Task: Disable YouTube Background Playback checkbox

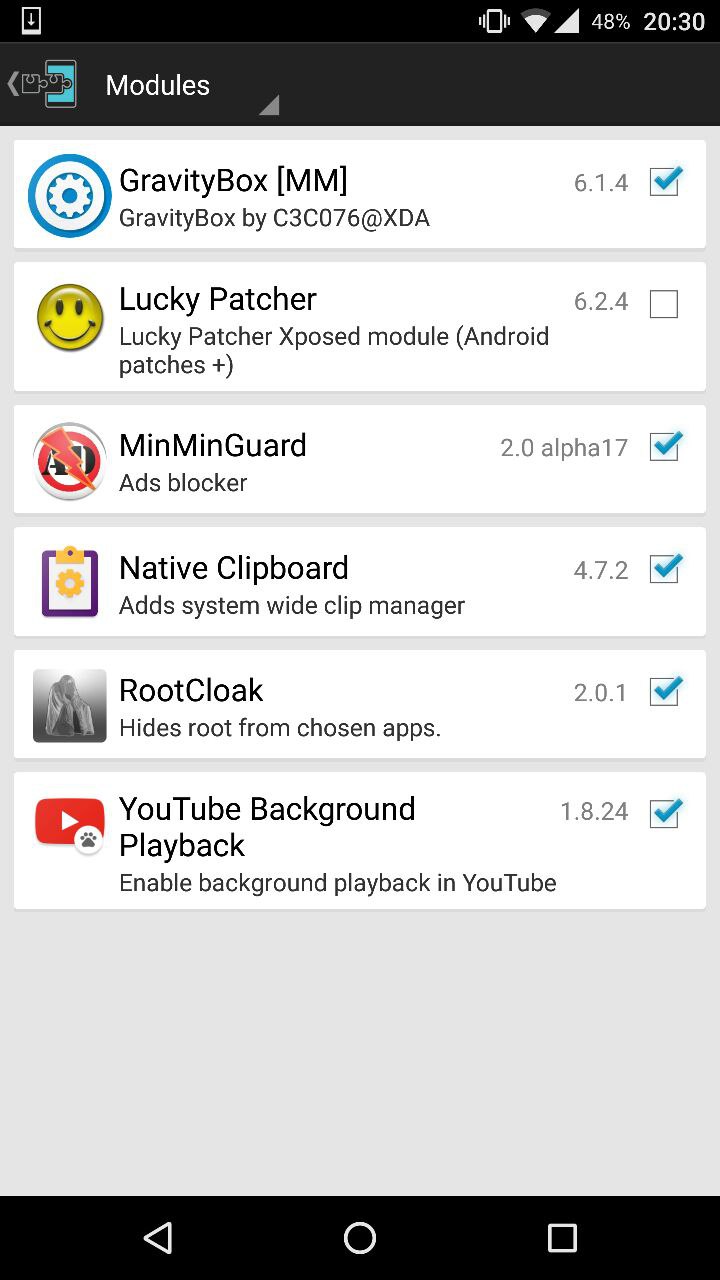Action: click(x=664, y=813)
